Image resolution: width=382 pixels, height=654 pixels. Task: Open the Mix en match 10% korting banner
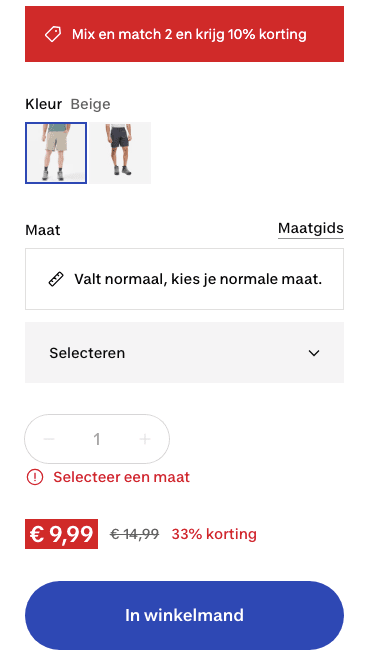point(184,34)
